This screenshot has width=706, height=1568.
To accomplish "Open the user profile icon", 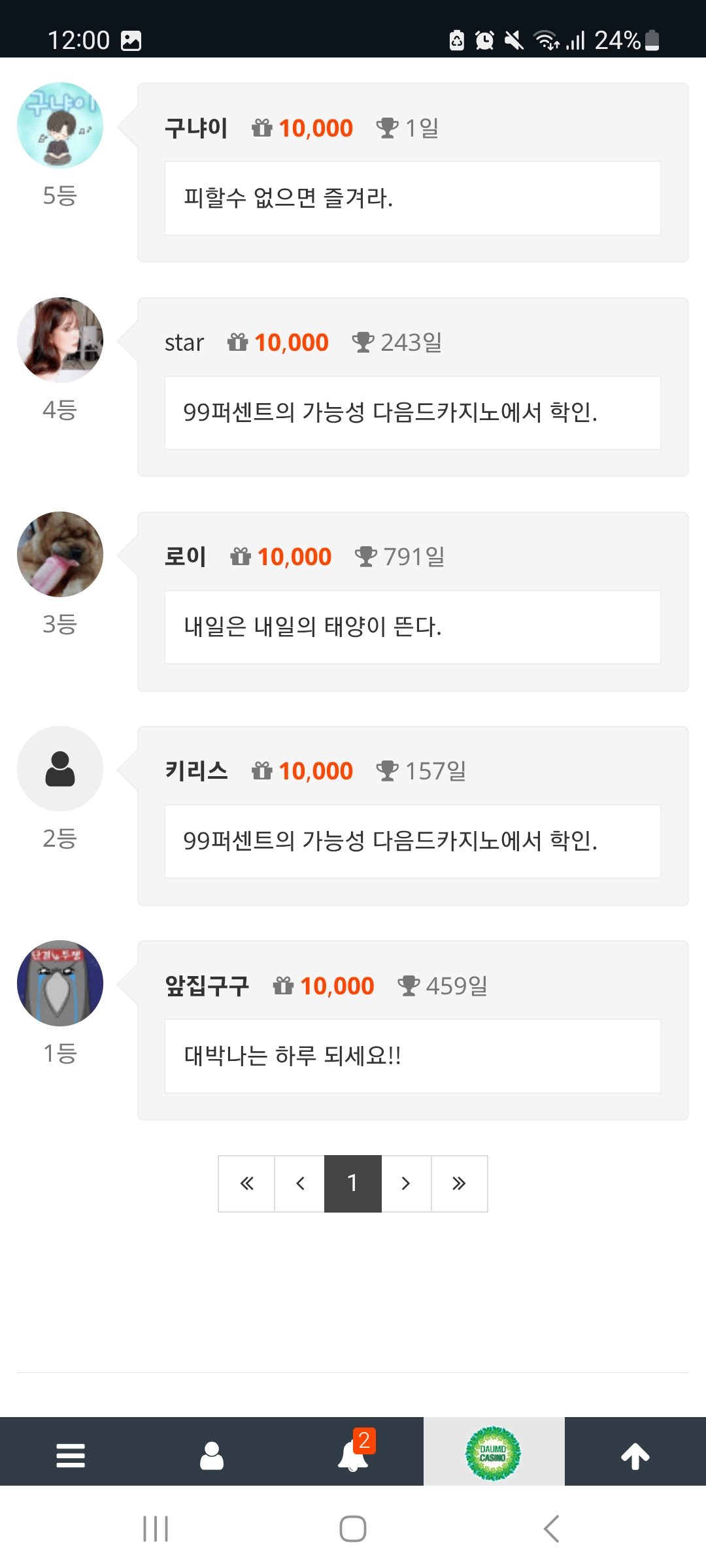I will point(212,1456).
